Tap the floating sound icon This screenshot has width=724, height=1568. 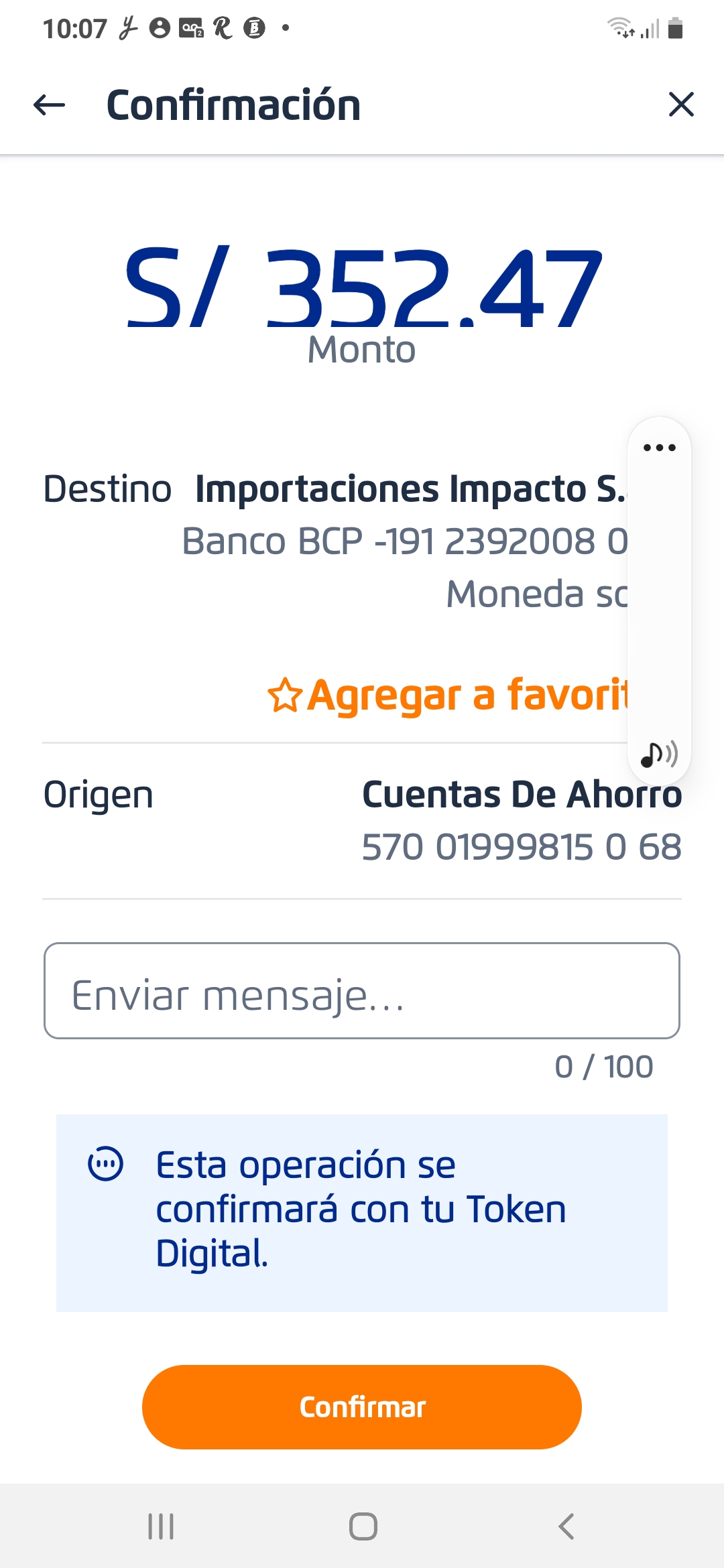point(659,755)
